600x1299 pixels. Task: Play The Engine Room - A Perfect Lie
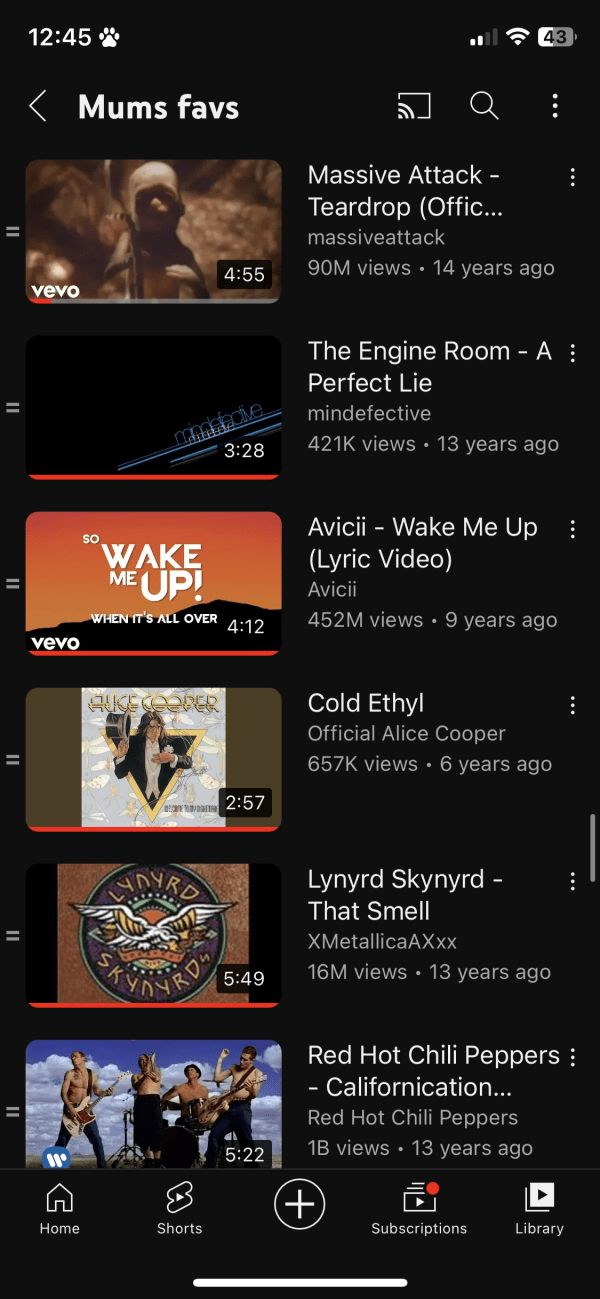click(153, 407)
